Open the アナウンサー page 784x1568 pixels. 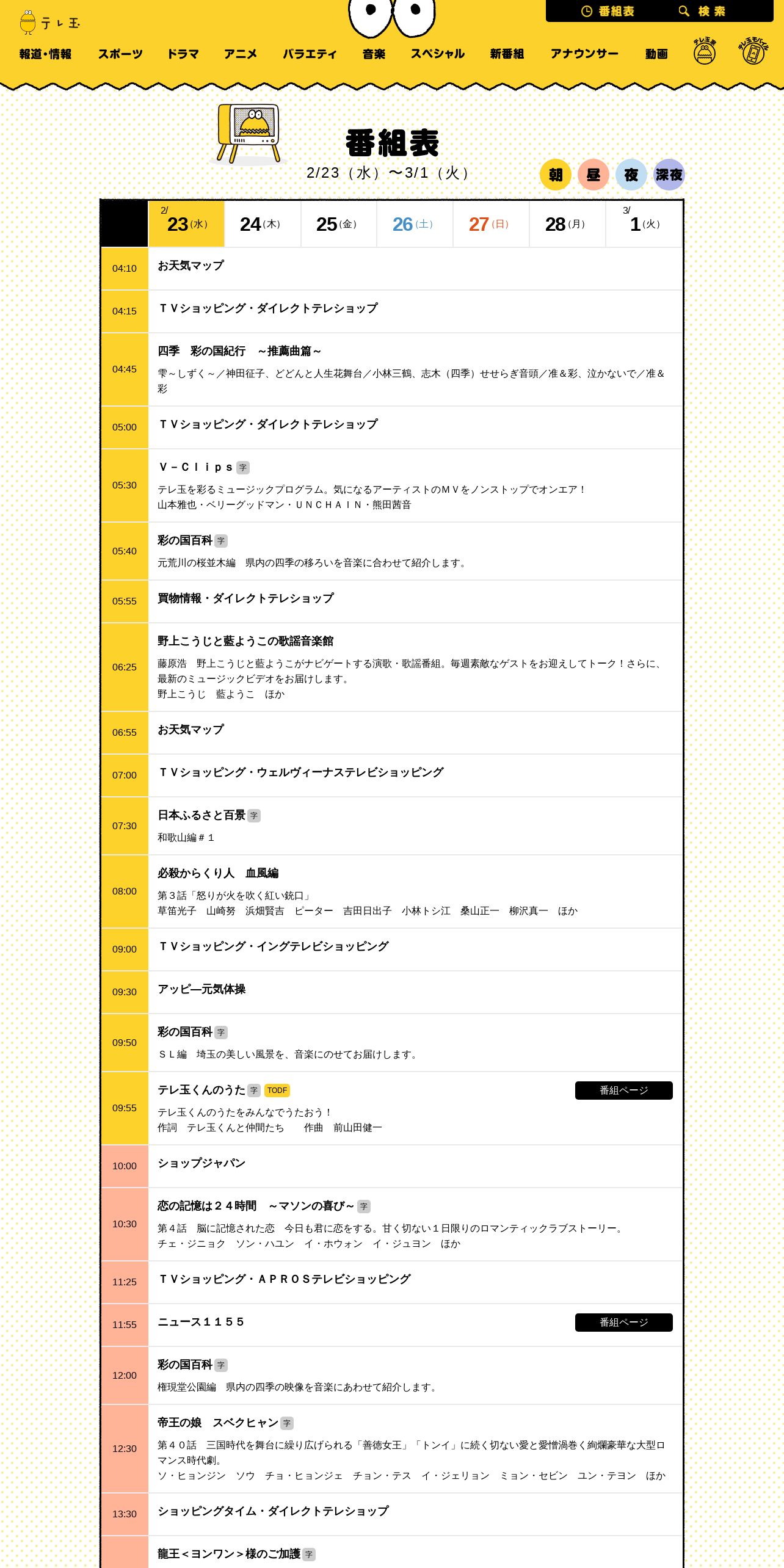coord(584,54)
